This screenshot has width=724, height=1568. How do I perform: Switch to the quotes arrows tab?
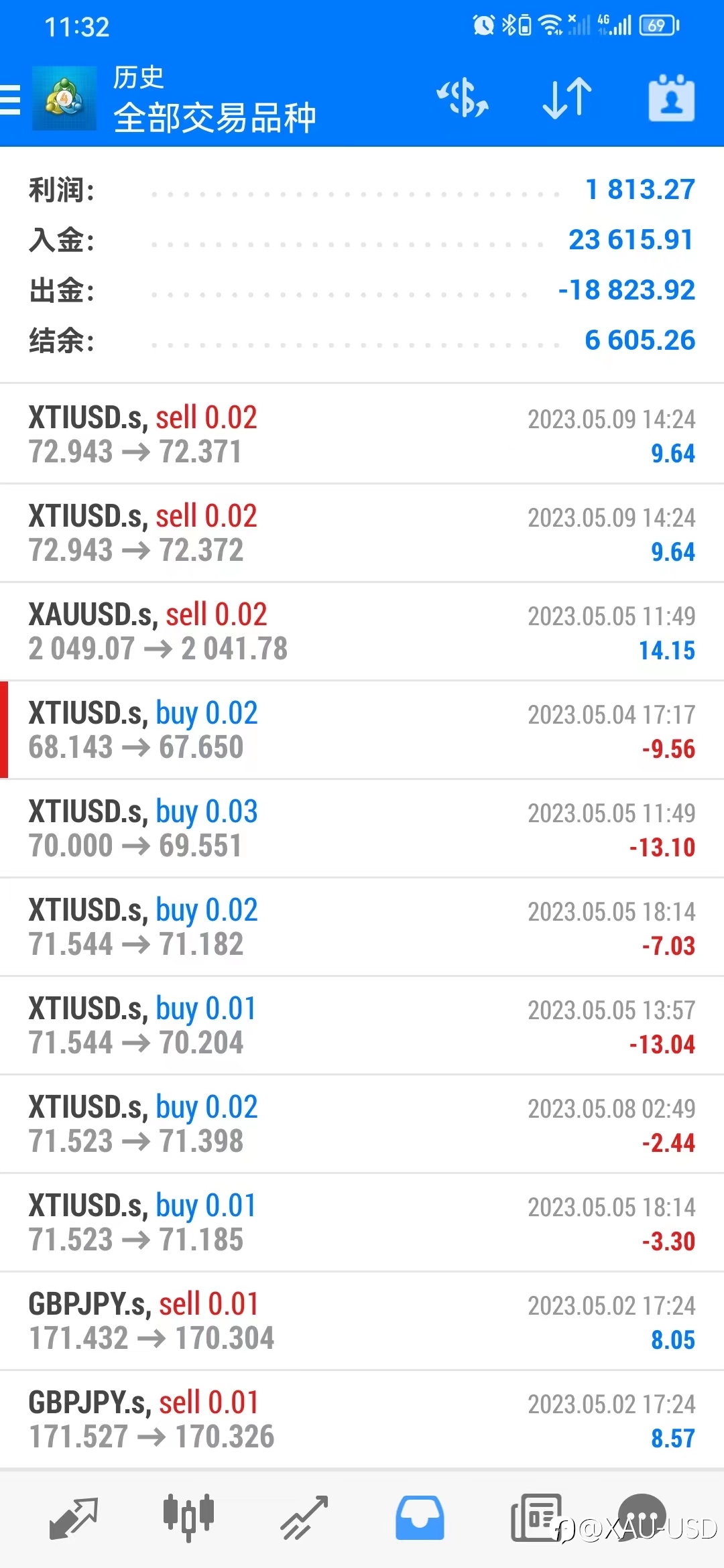pos(74,1518)
